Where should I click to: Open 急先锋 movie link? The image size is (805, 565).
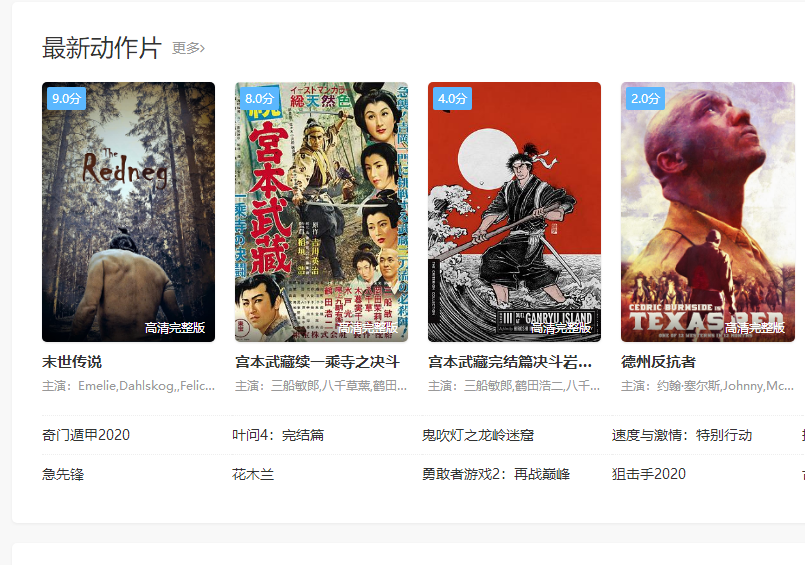click(63, 474)
